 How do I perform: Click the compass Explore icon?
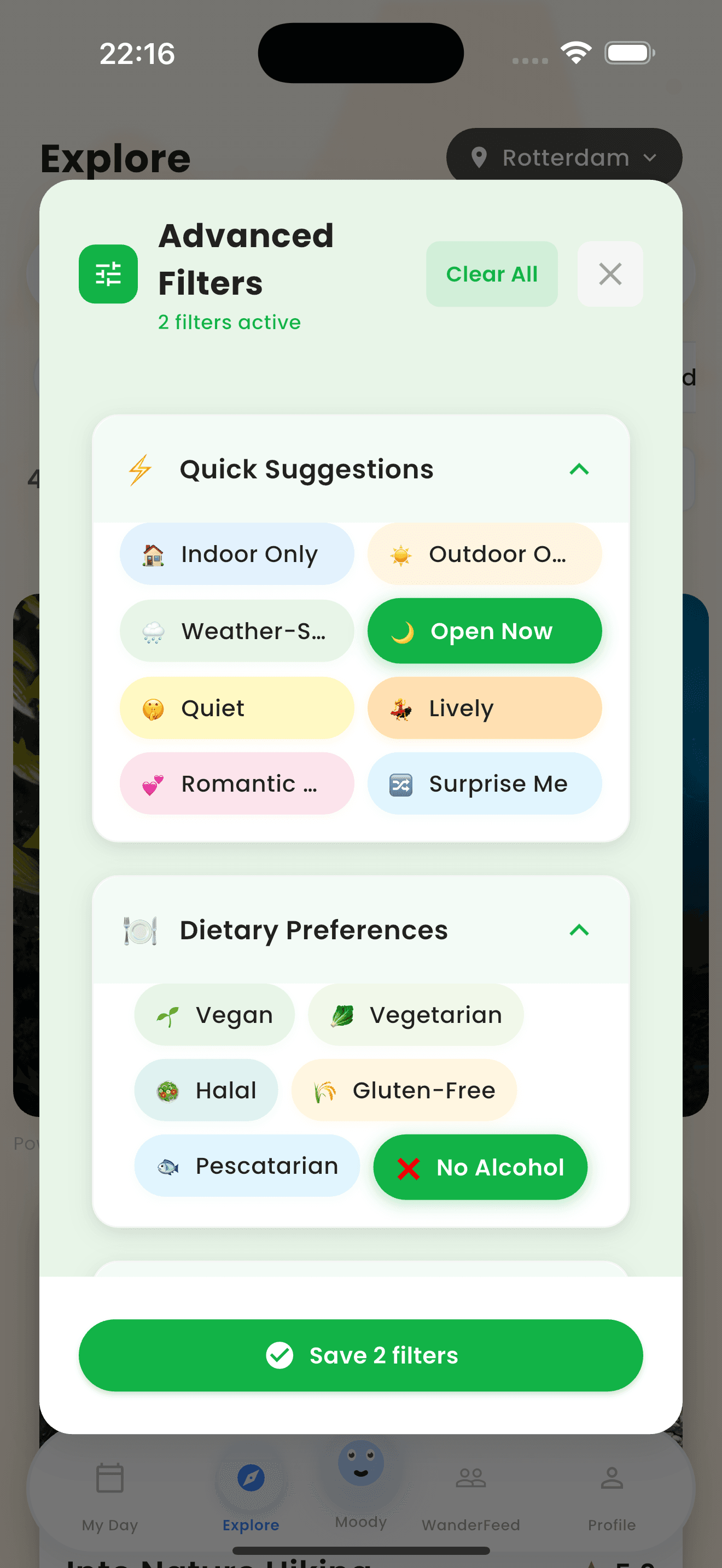(251, 1478)
